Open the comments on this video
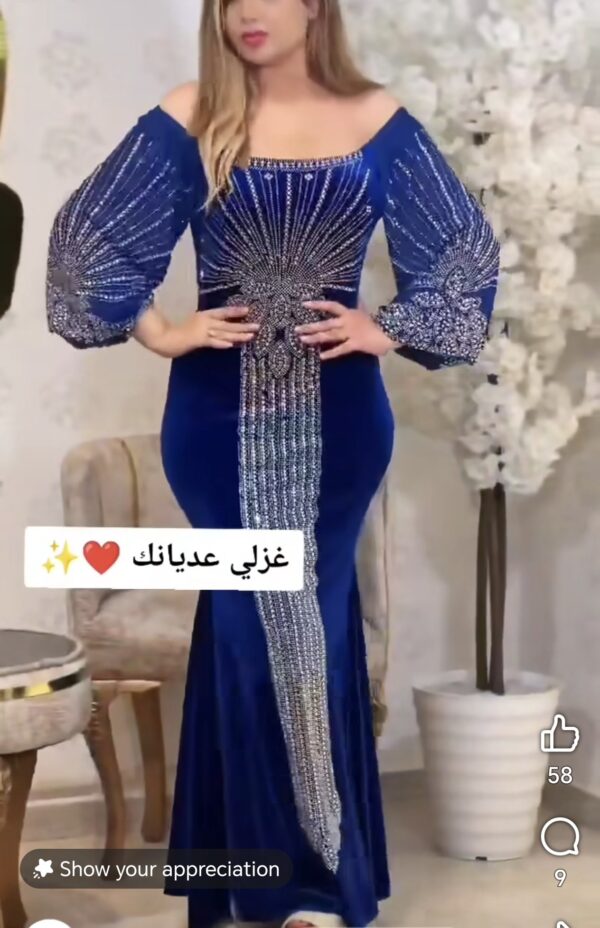Screen dimensions: 600x928 tap(559, 837)
